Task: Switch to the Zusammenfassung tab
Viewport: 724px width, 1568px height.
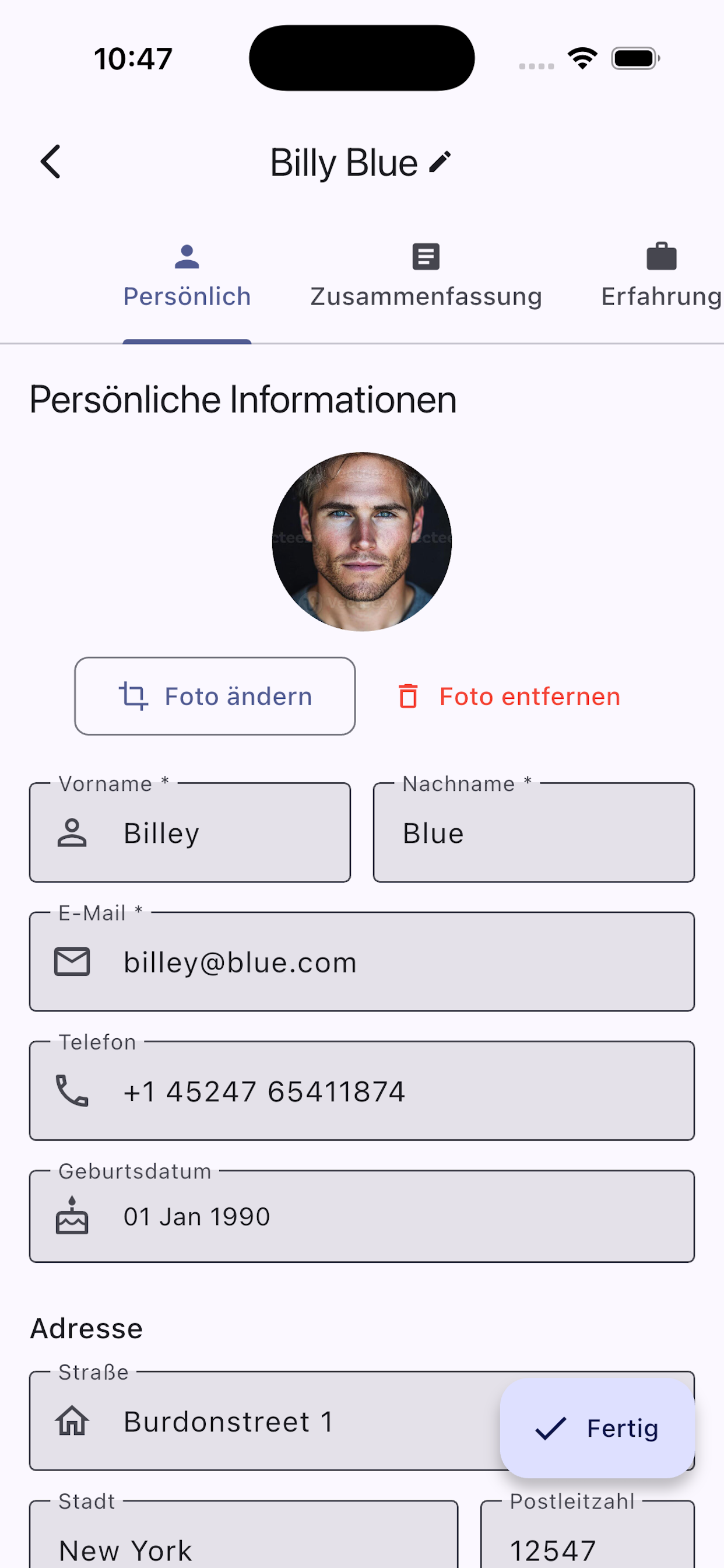Action: click(x=425, y=296)
